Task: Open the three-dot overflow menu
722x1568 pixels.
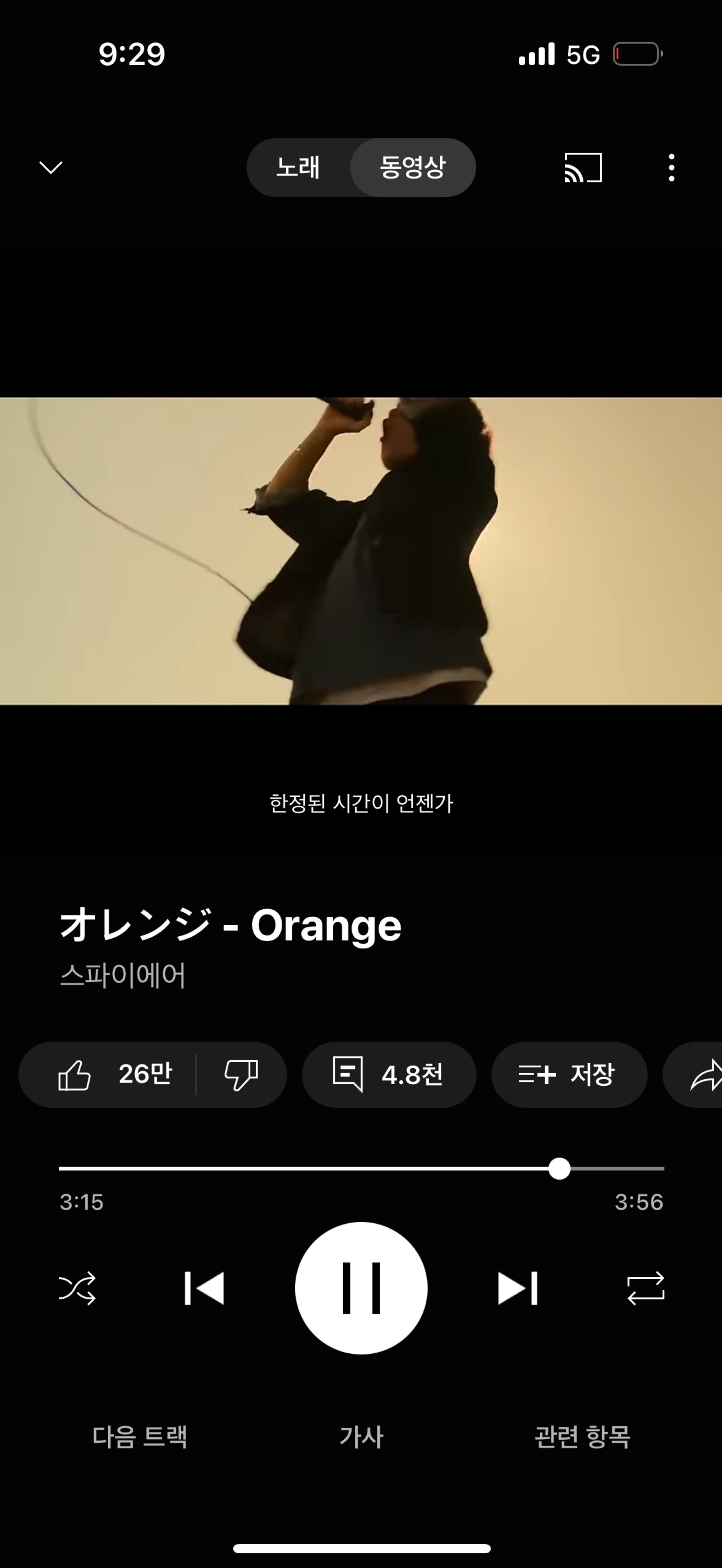Action: (x=671, y=167)
